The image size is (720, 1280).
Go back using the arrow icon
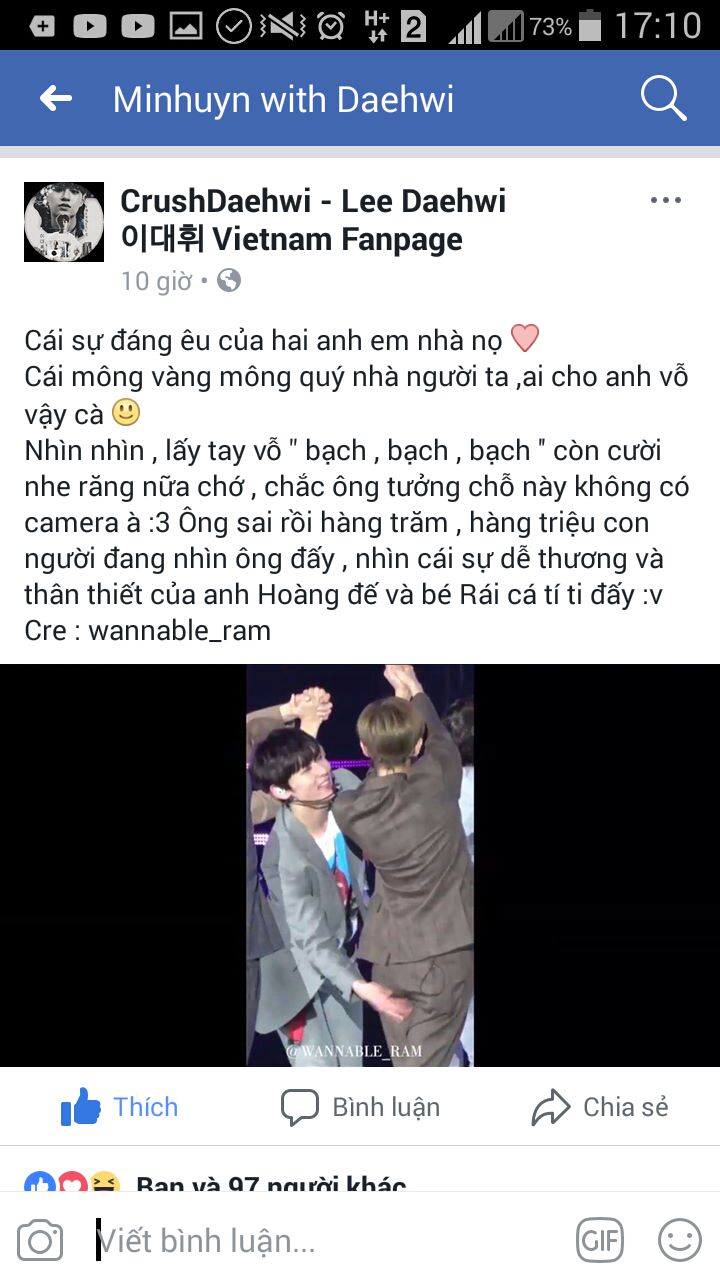click(56, 98)
